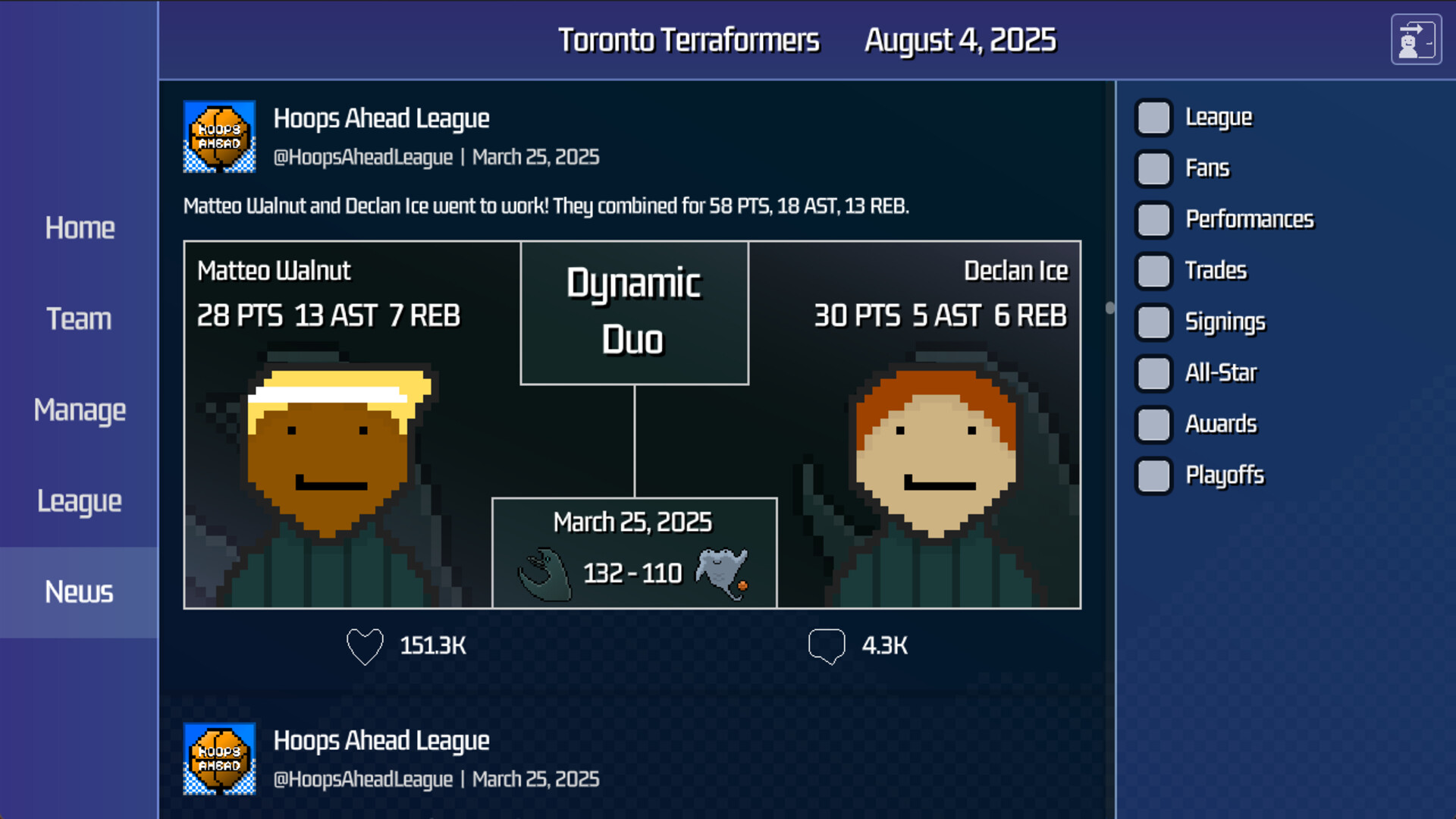Screen dimensions: 1456x819
Task: Enable the Performances filter
Action: coord(1153,220)
